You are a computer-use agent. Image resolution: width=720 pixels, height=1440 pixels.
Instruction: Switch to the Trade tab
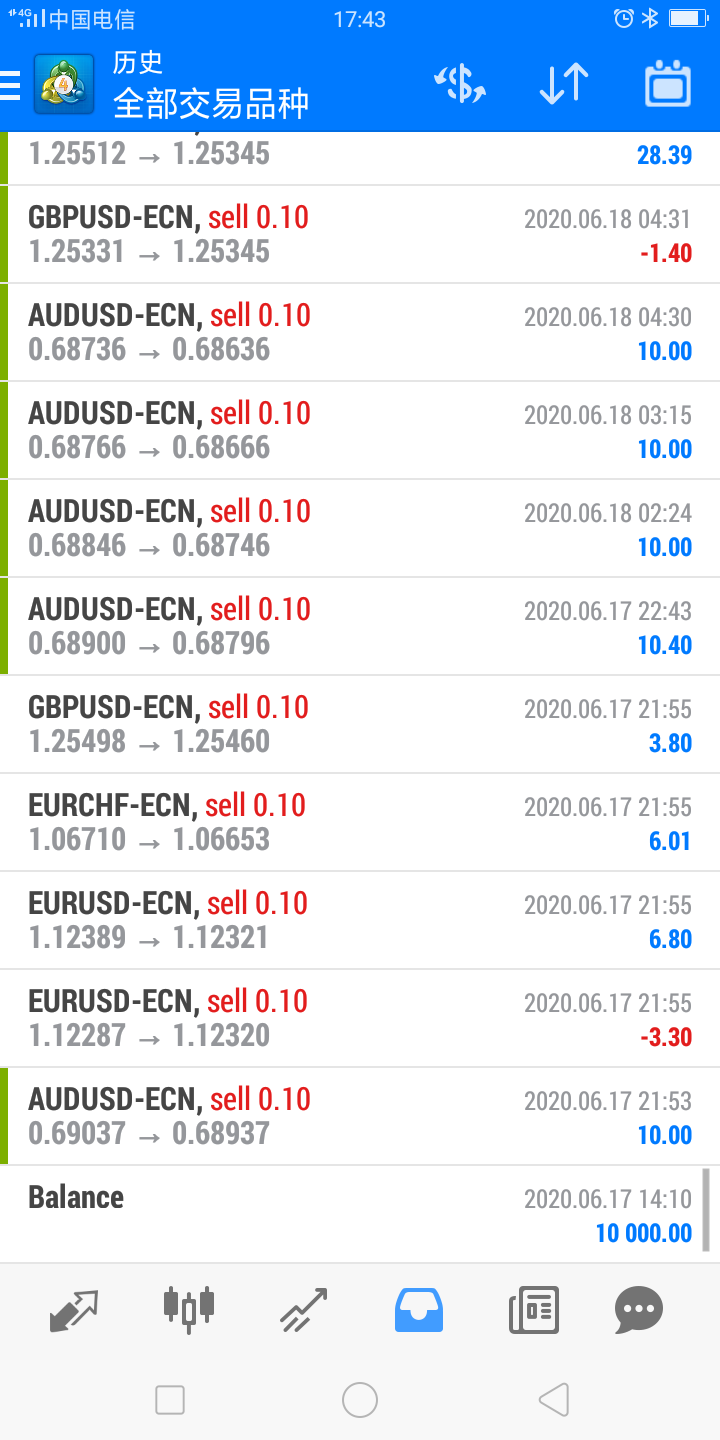coord(304,1309)
